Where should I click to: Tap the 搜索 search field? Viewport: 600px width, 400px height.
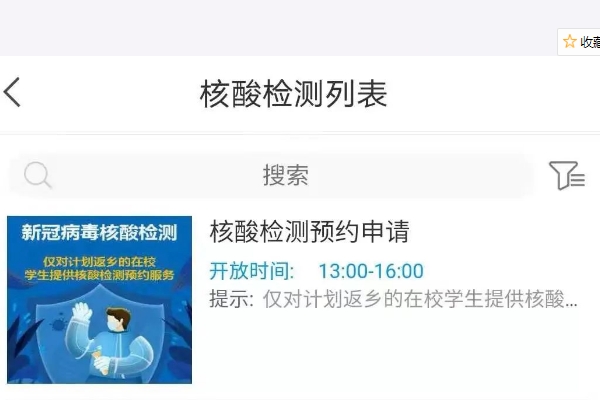[285, 176]
